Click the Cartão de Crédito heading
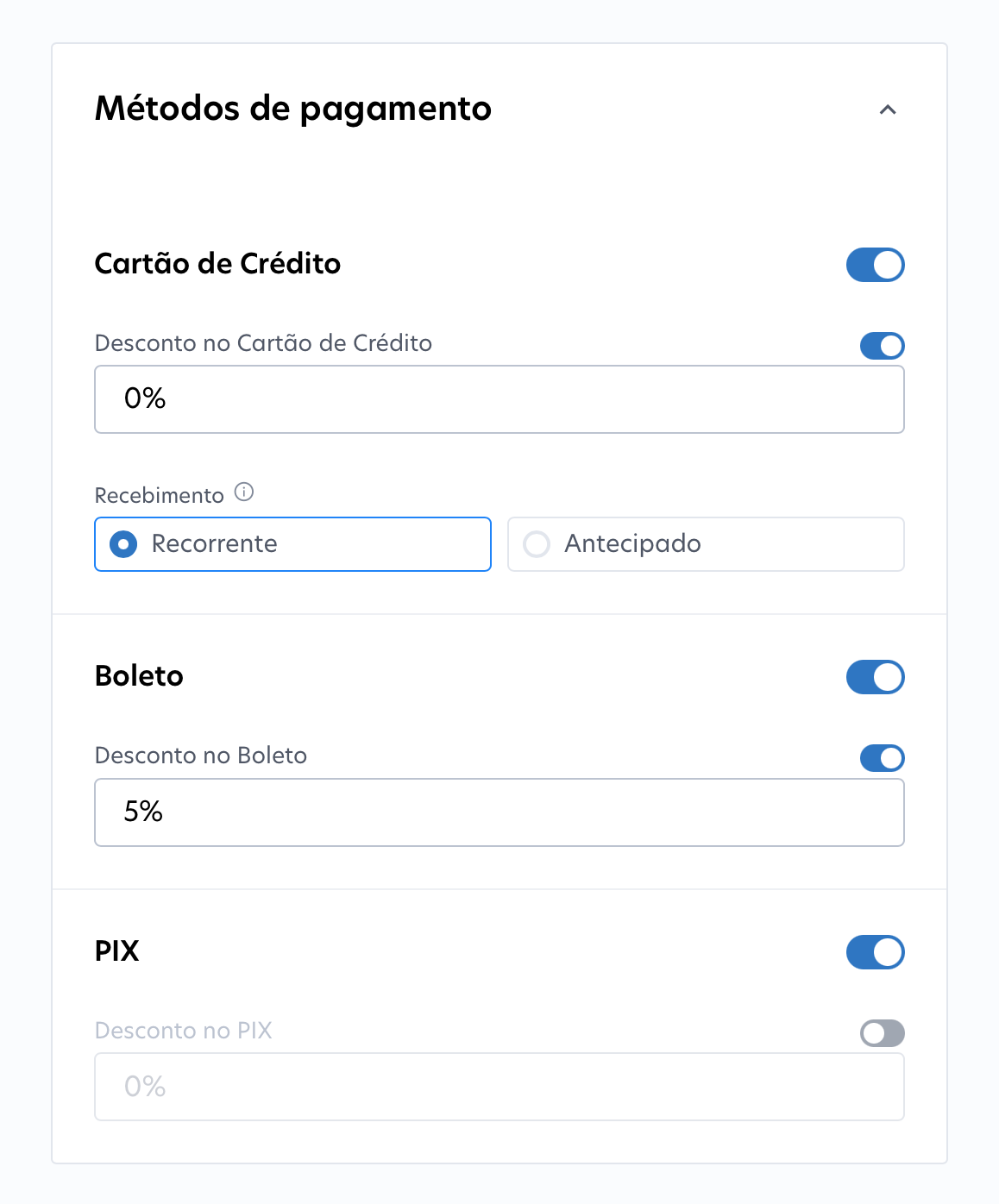This screenshot has height=1204, width=999. [x=217, y=265]
